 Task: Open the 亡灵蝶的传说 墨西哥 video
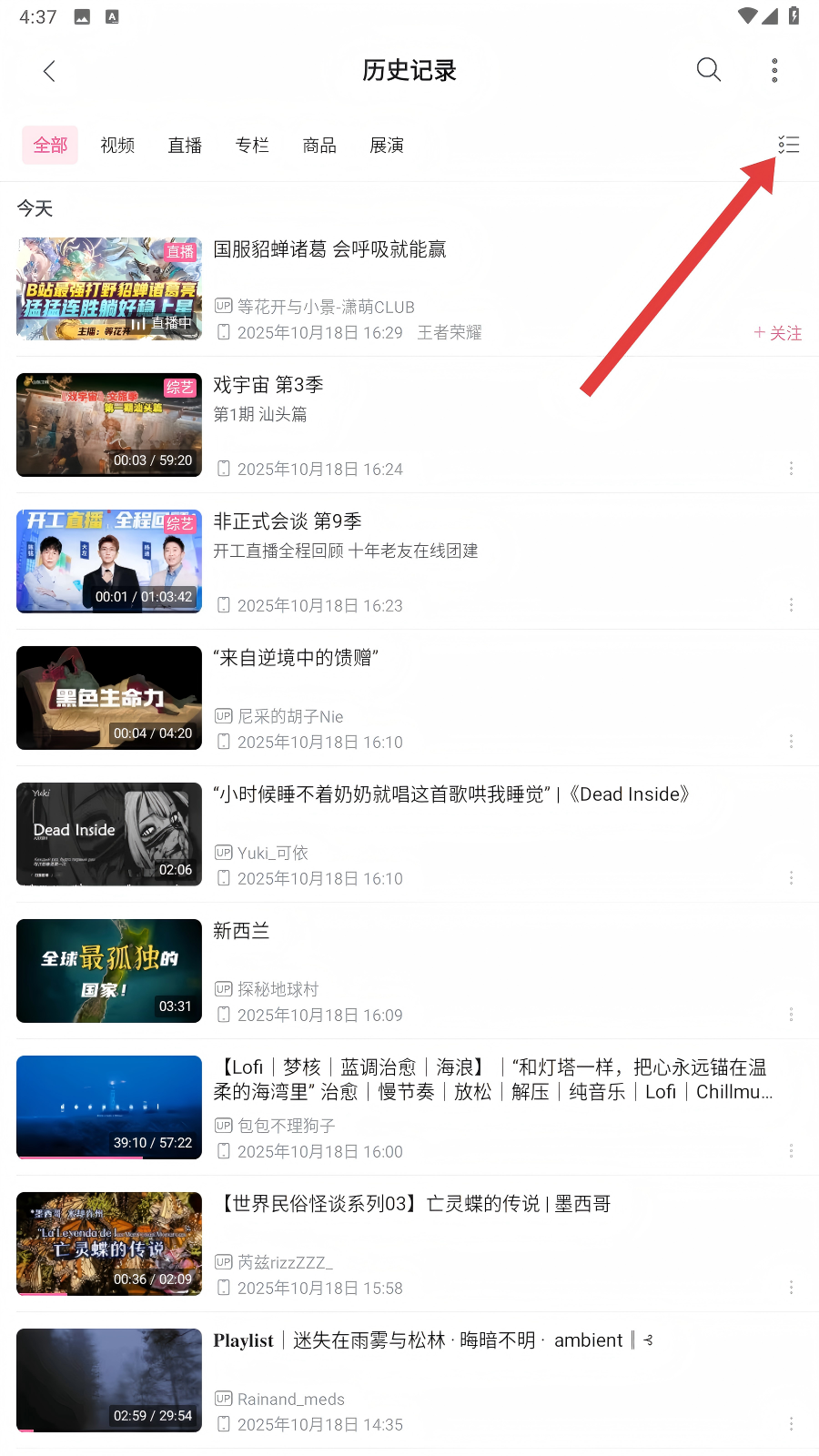click(x=411, y=1205)
